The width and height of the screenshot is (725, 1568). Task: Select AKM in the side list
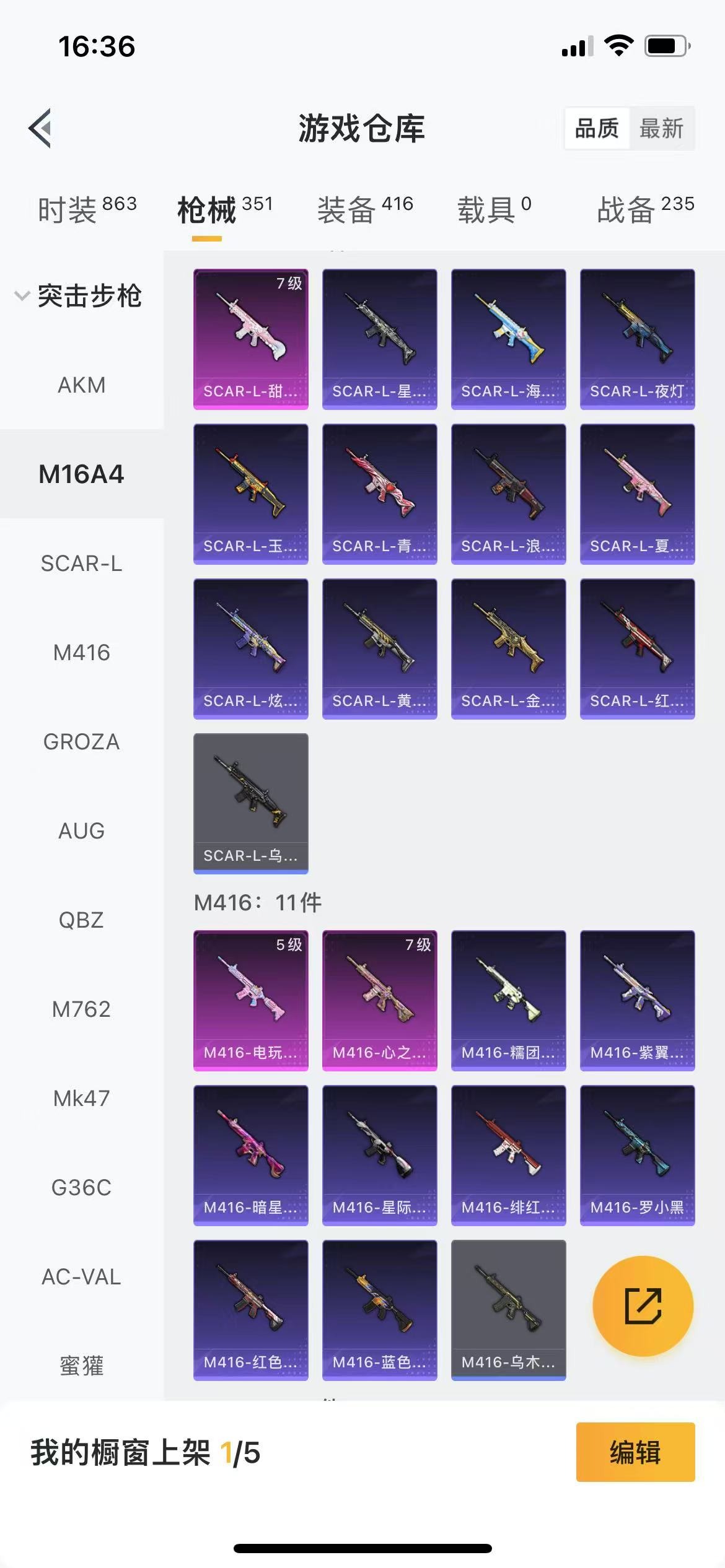tap(81, 385)
